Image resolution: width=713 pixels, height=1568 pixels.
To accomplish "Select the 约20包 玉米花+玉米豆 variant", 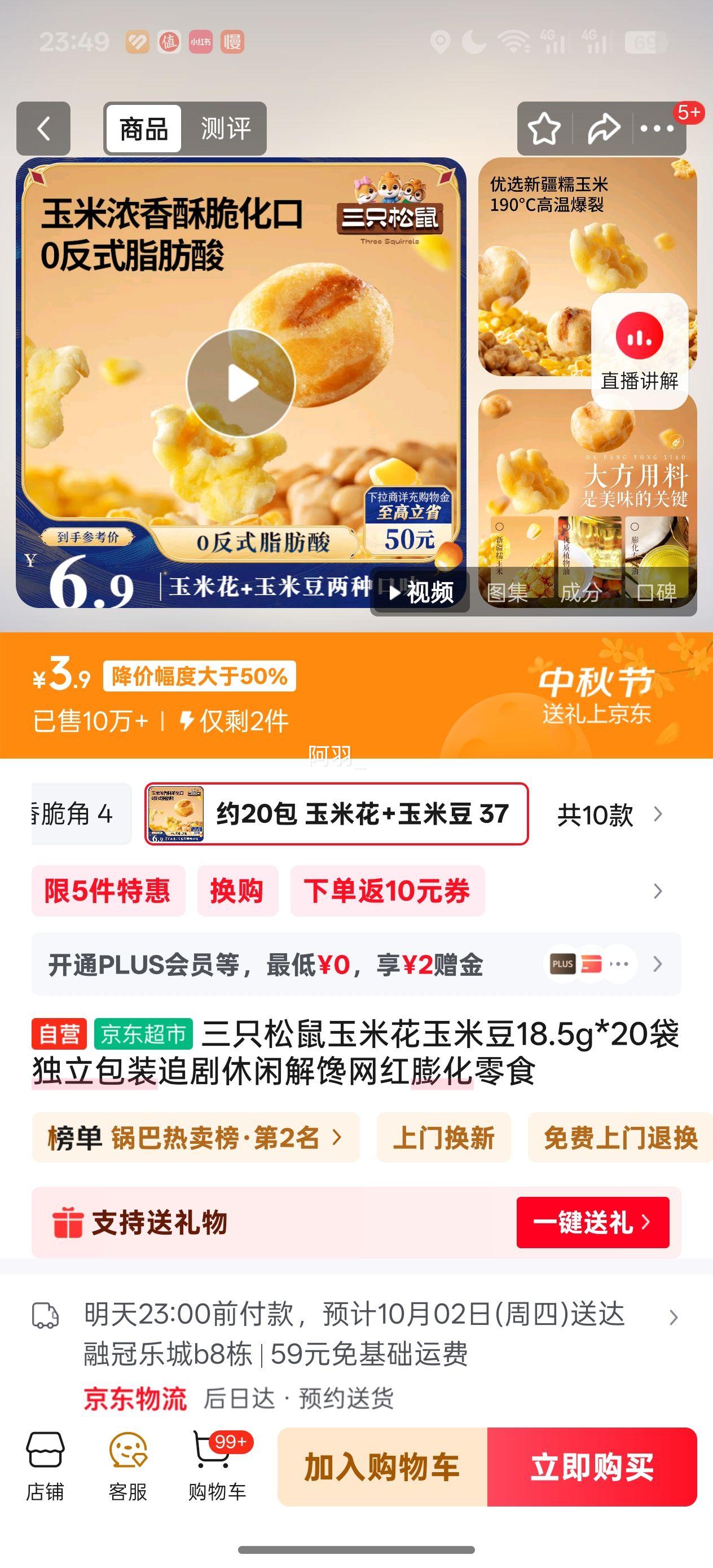I will pos(336,814).
